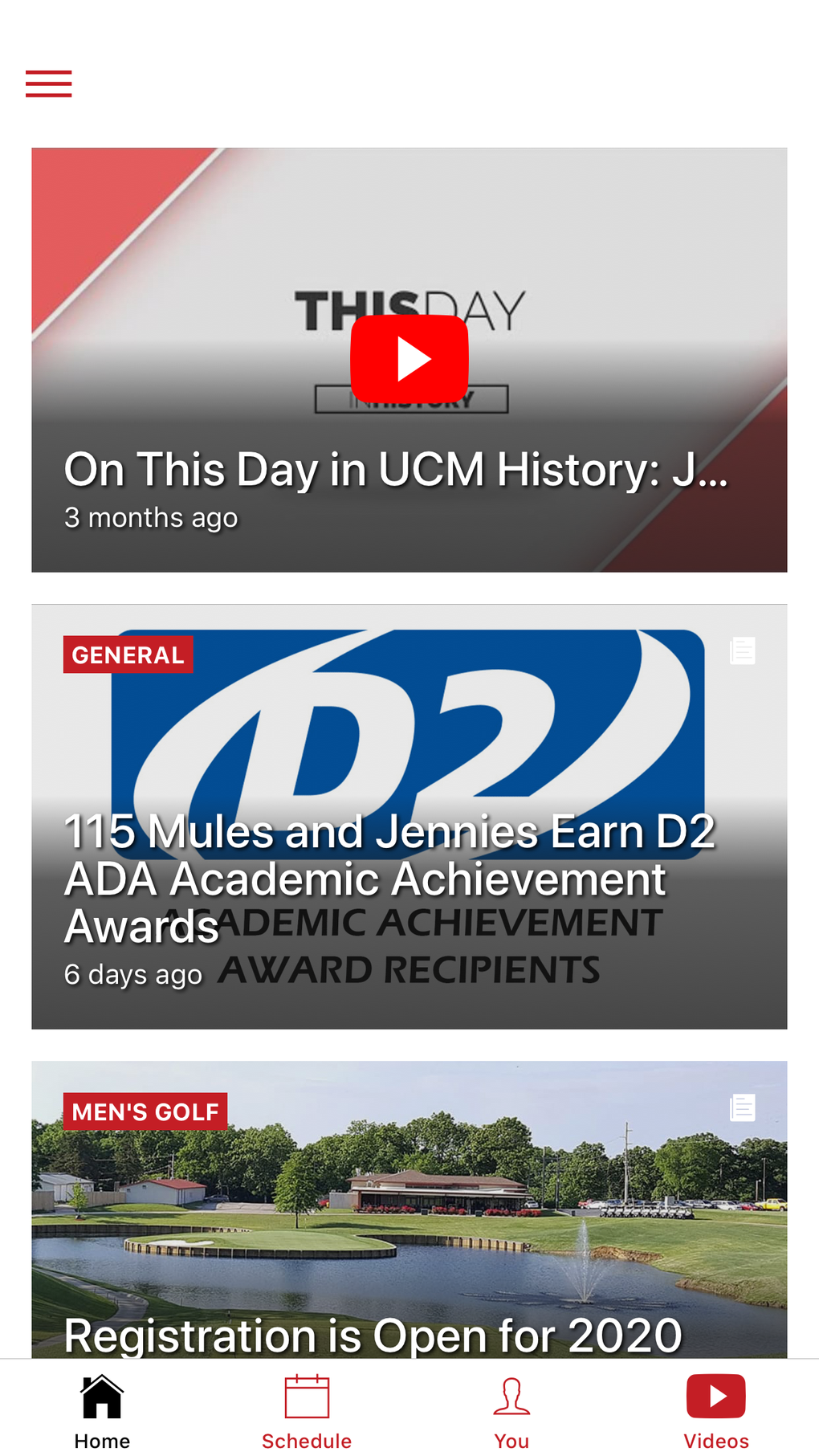
Task: Open the article icon on the D2 ADA story
Action: pos(741,649)
